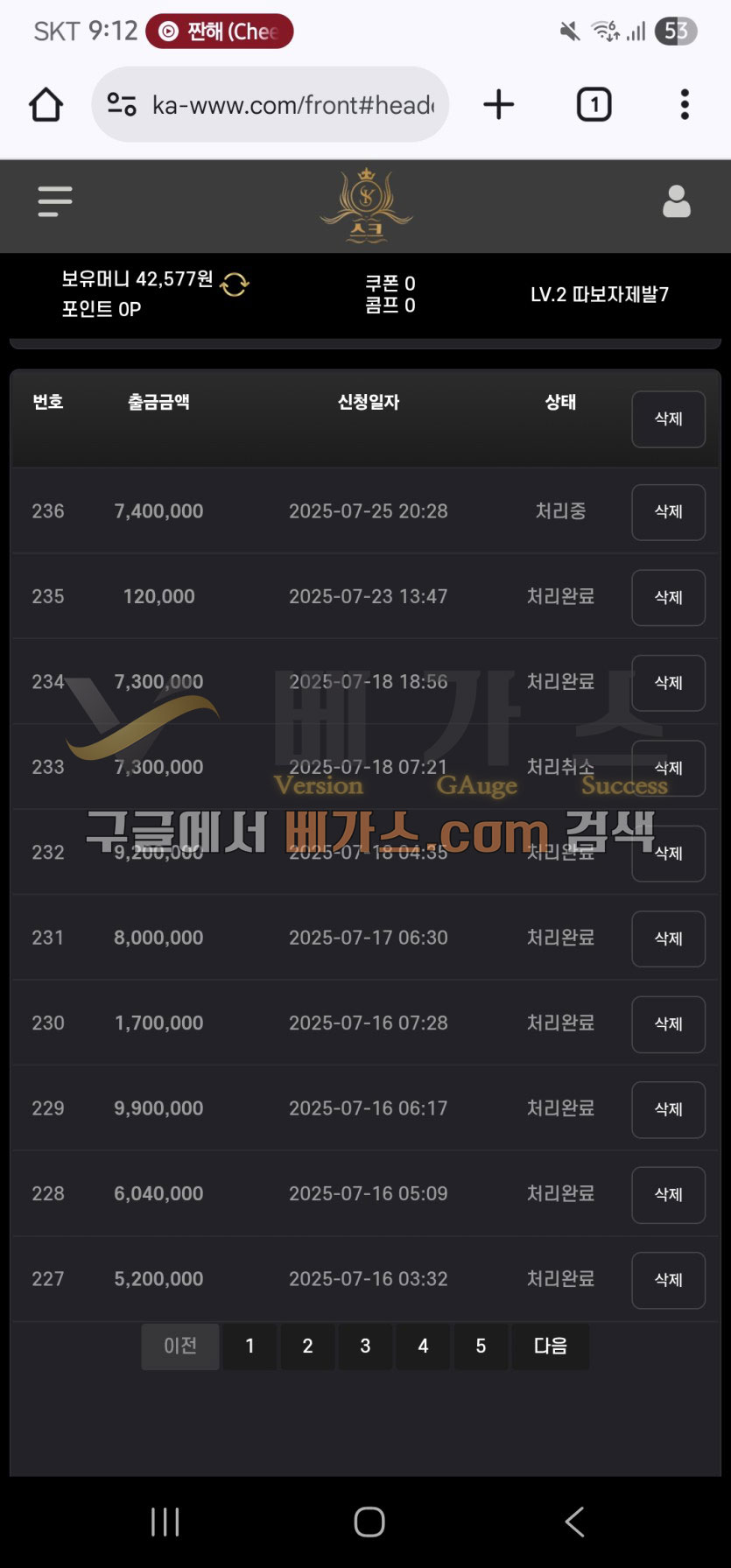Tap the browser home button

click(46, 105)
